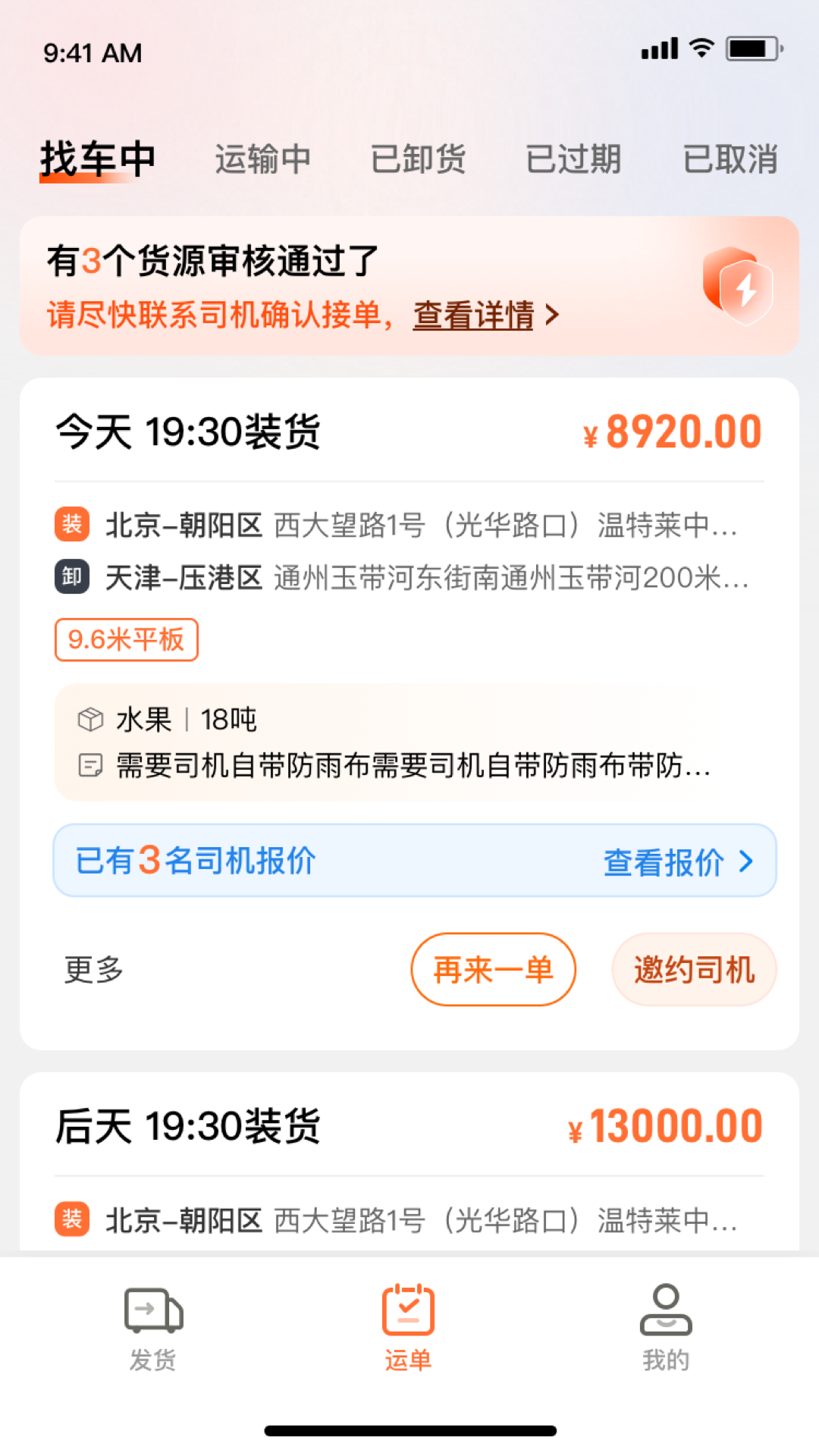Viewport: 819px width, 1456px height.
Task: Switch to the 运输中 tab
Action: [x=262, y=159]
